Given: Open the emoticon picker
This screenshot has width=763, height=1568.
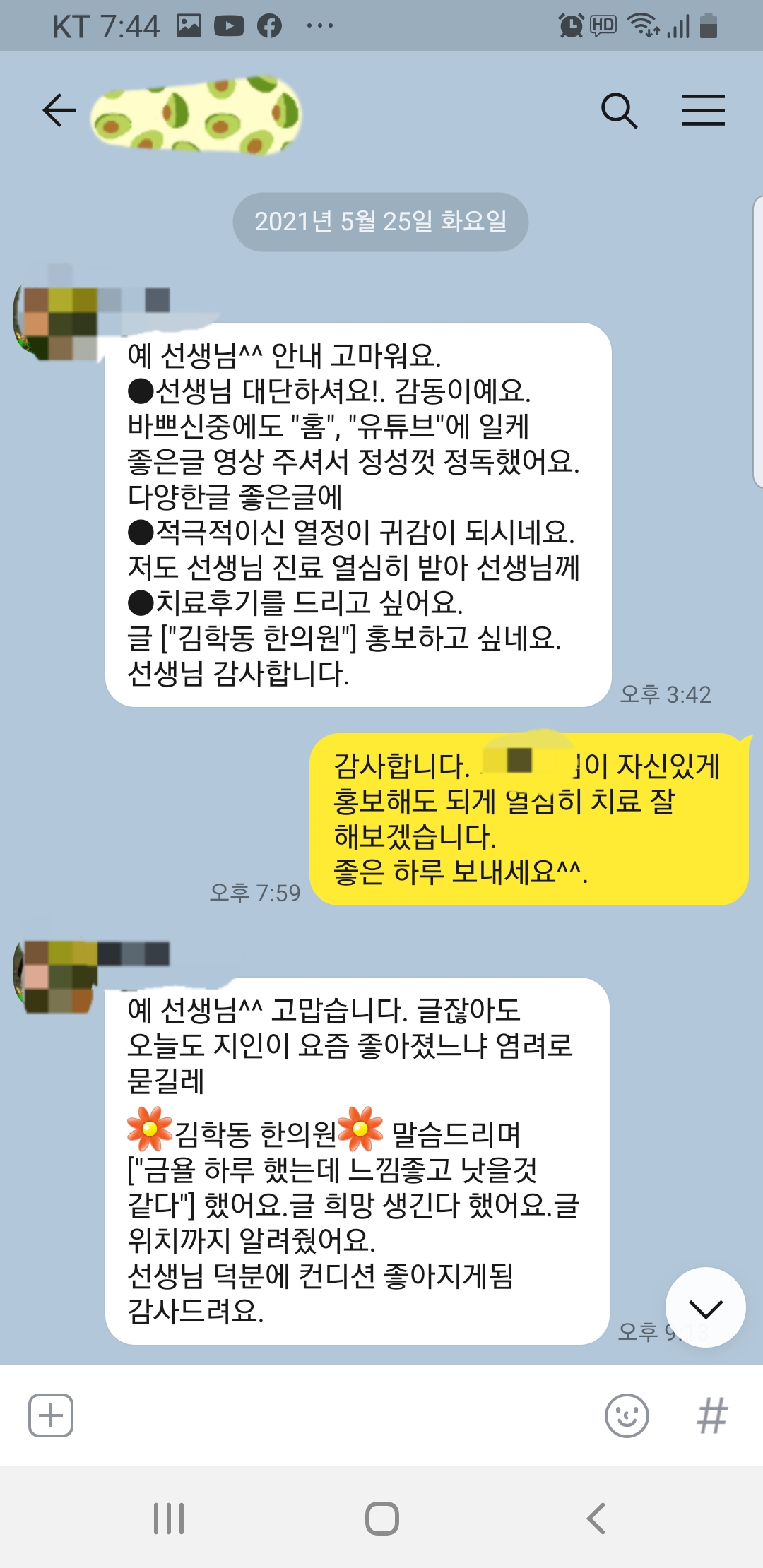Looking at the screenshot, I should tap(627, 1415).
